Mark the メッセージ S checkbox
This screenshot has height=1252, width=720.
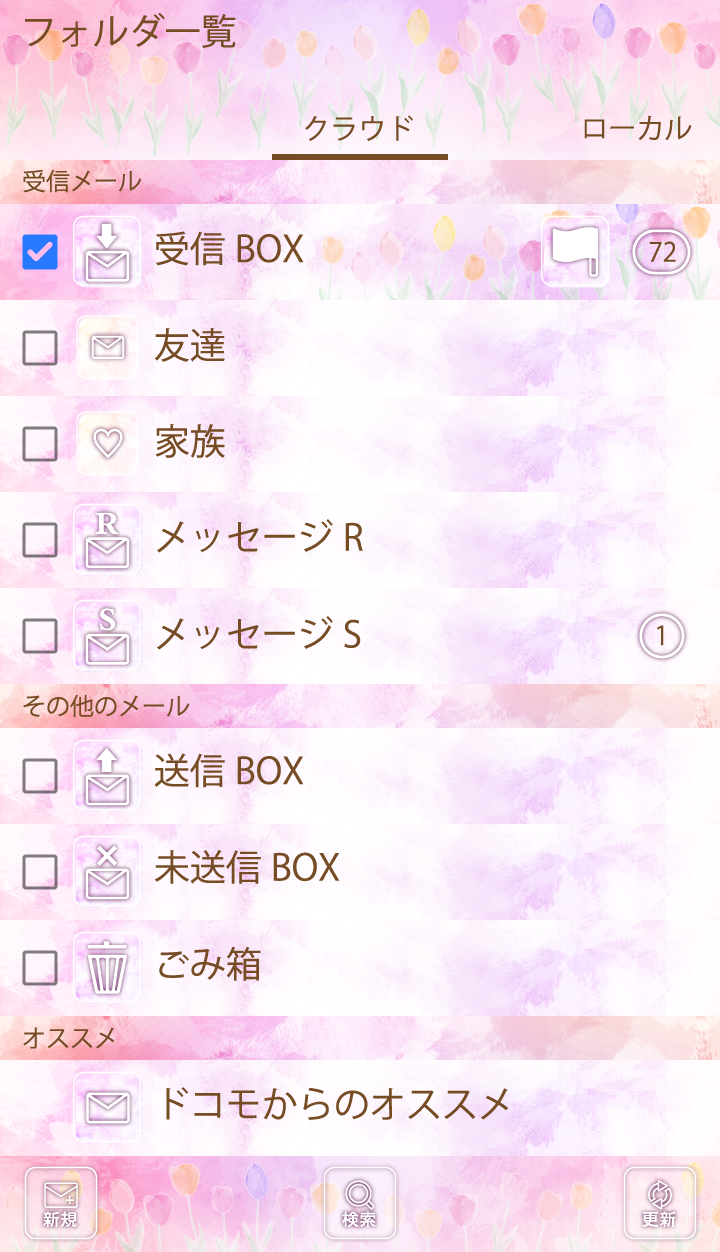pyautogui.click(x=40, y=636)
